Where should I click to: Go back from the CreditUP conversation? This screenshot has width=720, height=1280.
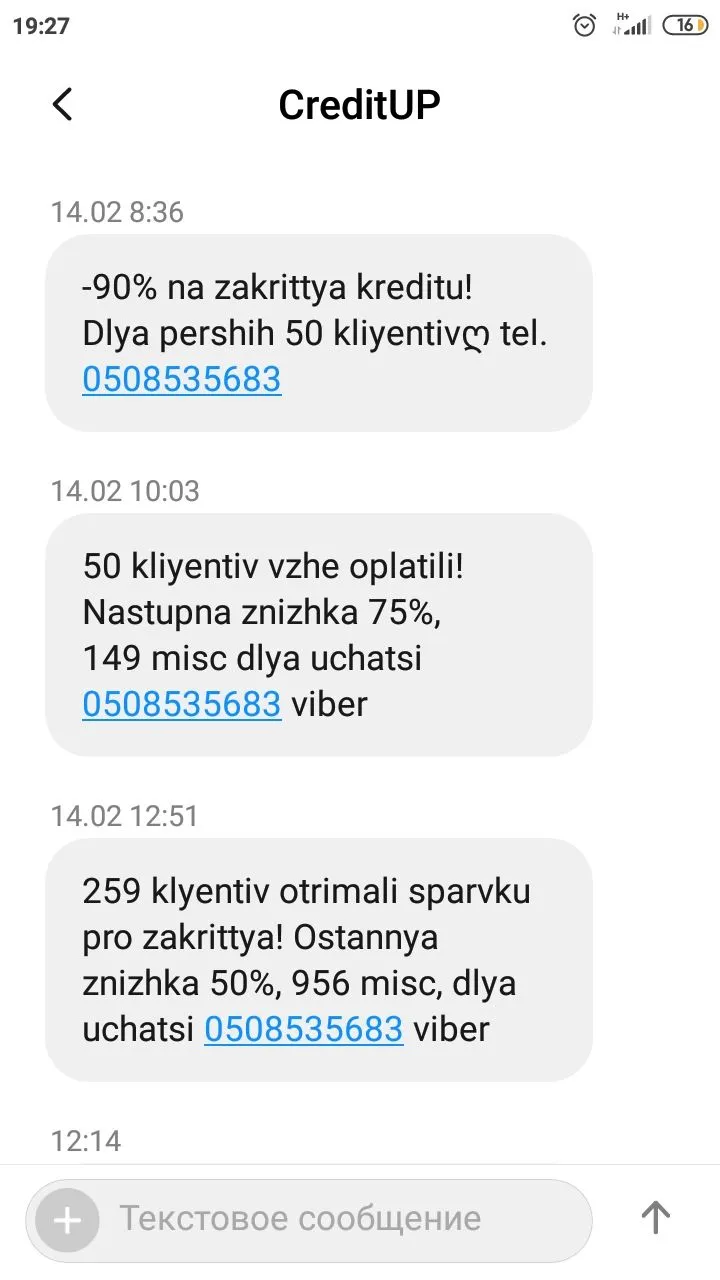(x=62, y=104)
